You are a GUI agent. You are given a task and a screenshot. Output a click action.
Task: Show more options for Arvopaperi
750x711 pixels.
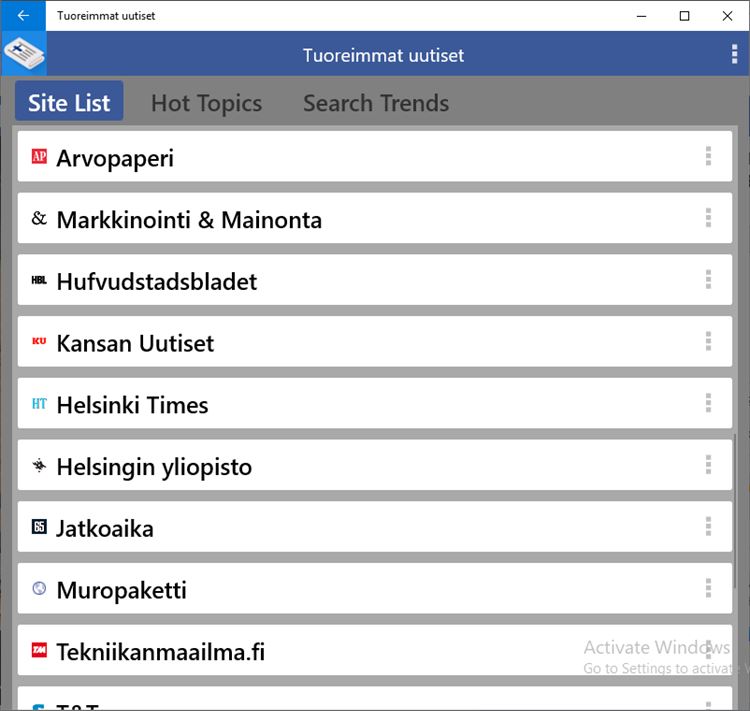coord(708,157)
